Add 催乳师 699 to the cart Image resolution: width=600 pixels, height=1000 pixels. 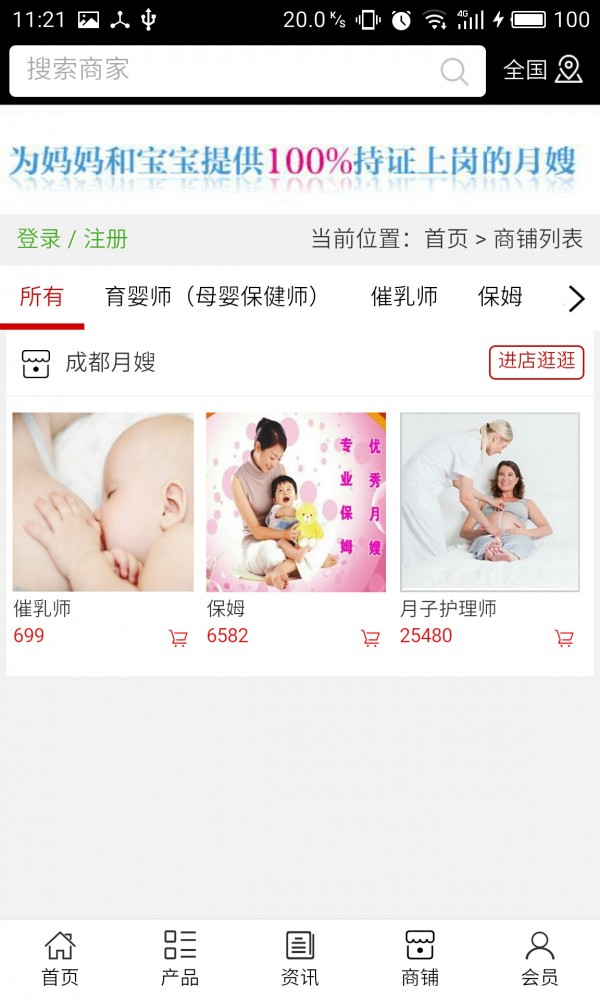point(178,638)
